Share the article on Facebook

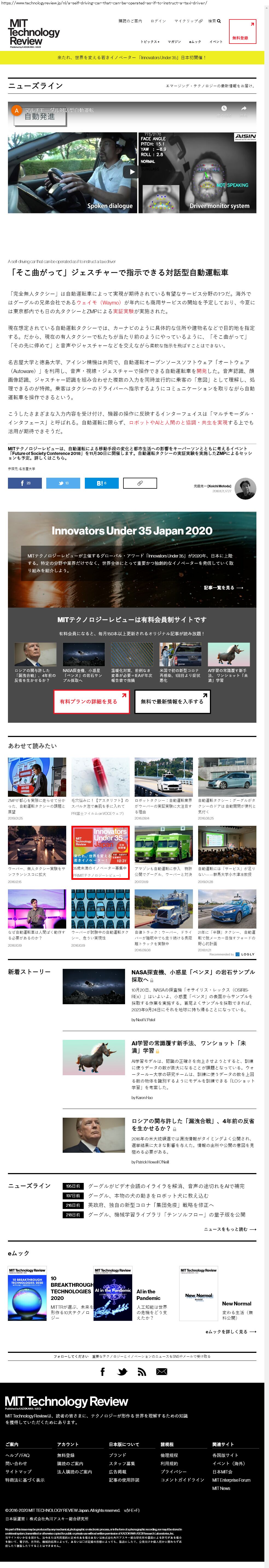(24, 483)
